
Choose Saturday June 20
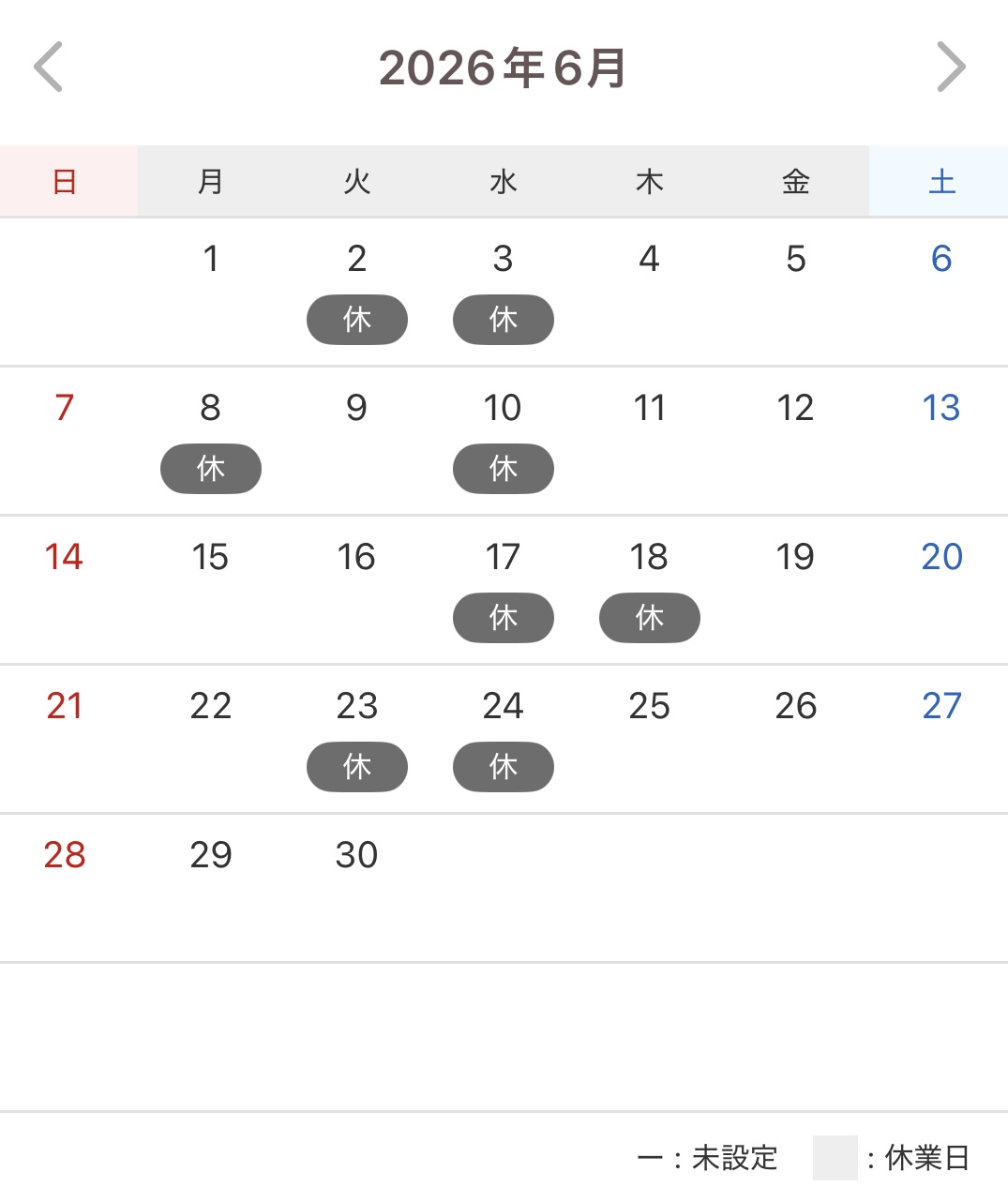tap(940, 558)
